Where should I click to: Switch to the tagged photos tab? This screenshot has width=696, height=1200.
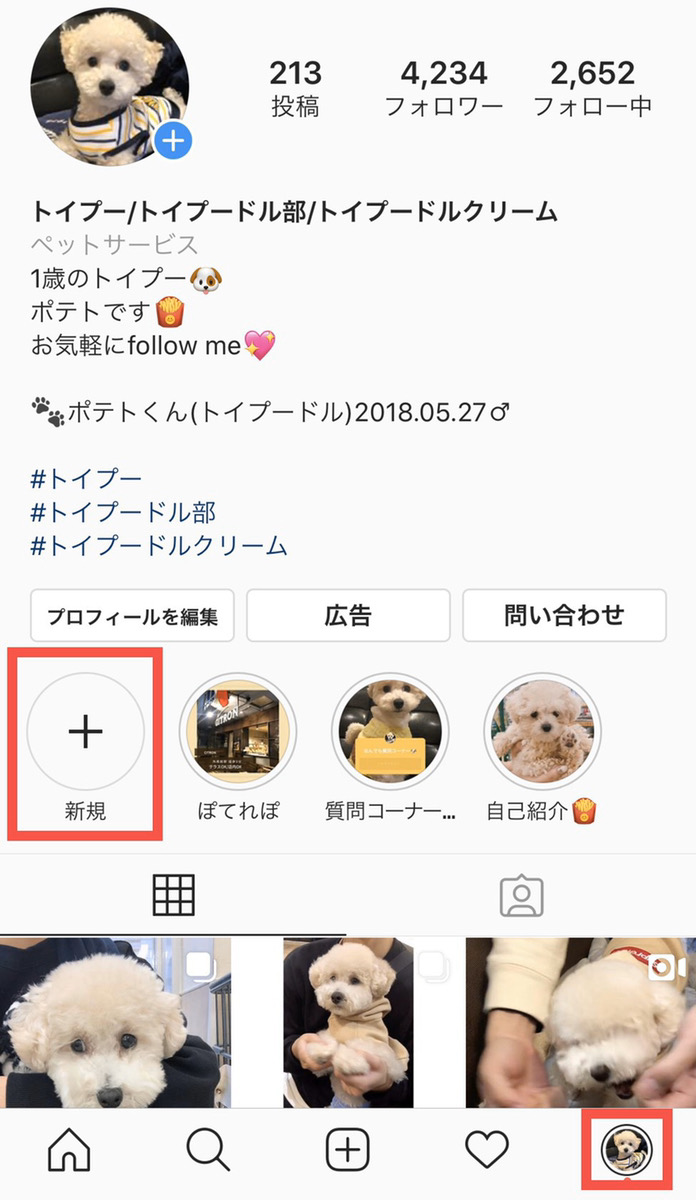point(521,896)
